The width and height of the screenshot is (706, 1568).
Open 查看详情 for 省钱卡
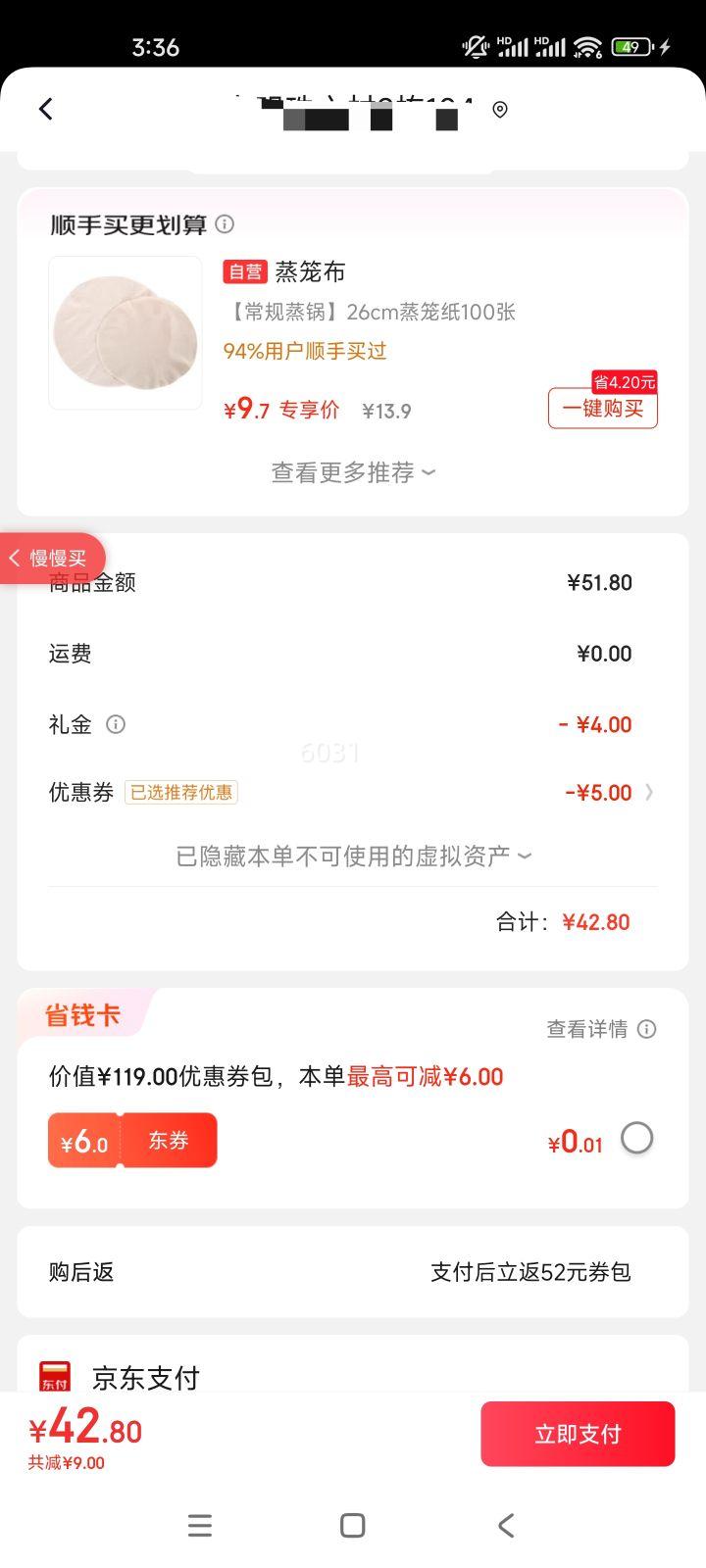click(586, 1030)
